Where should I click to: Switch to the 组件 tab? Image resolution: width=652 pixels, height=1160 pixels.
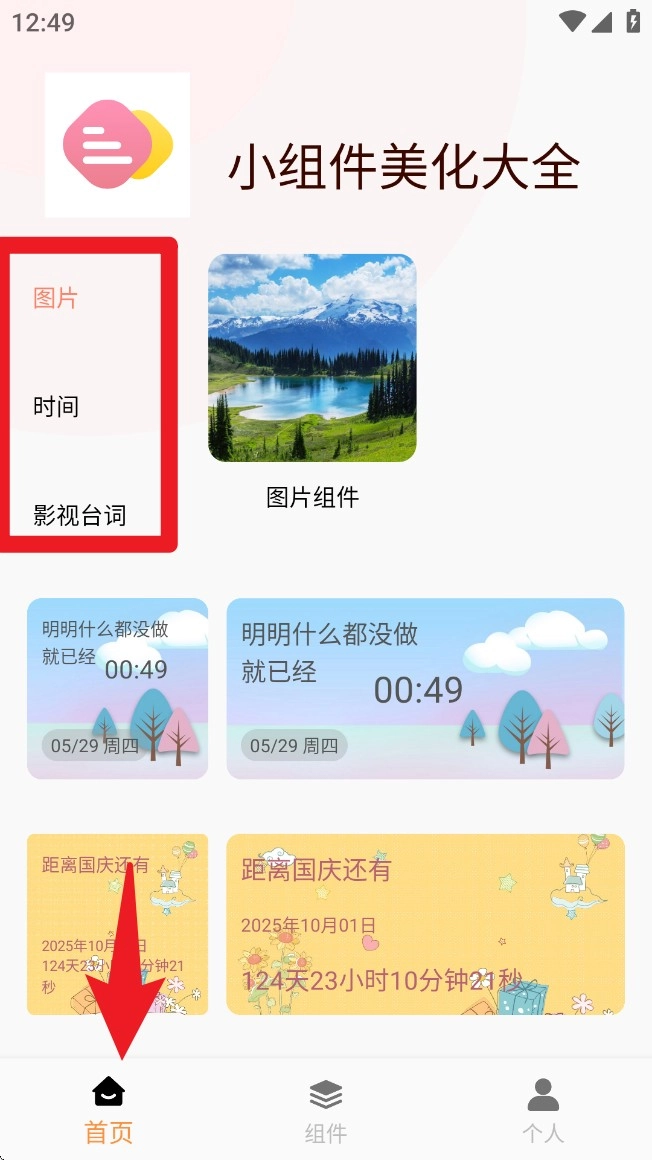pos(326,1110)
